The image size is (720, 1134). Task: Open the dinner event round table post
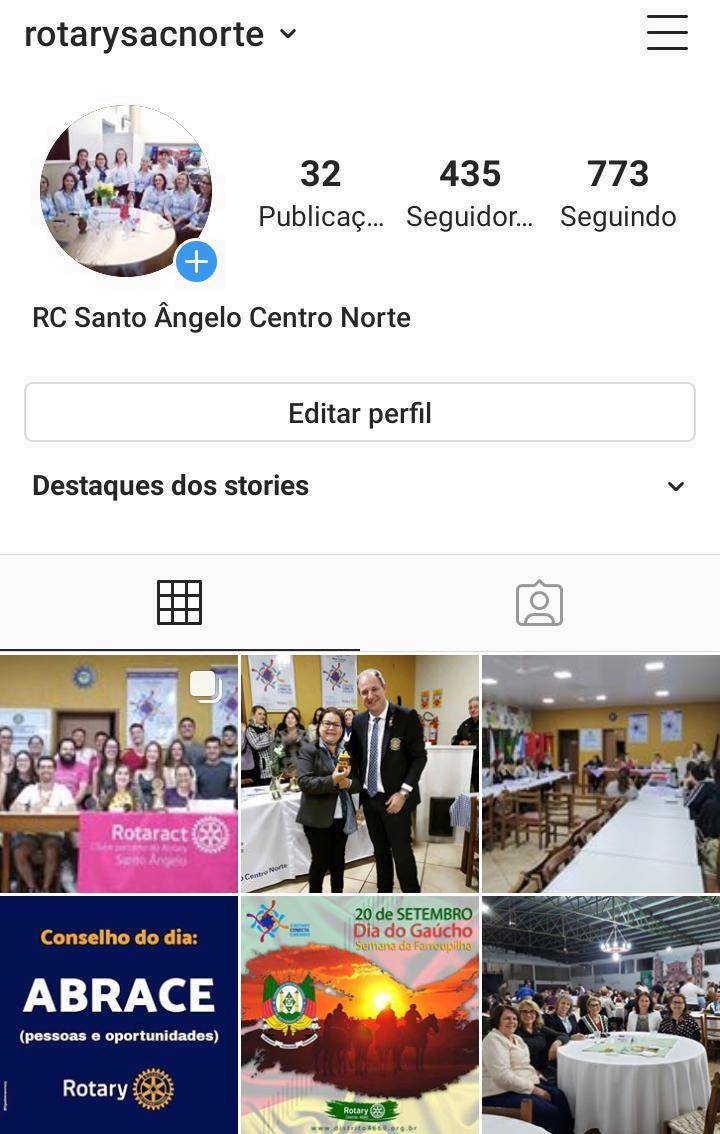600,1014
